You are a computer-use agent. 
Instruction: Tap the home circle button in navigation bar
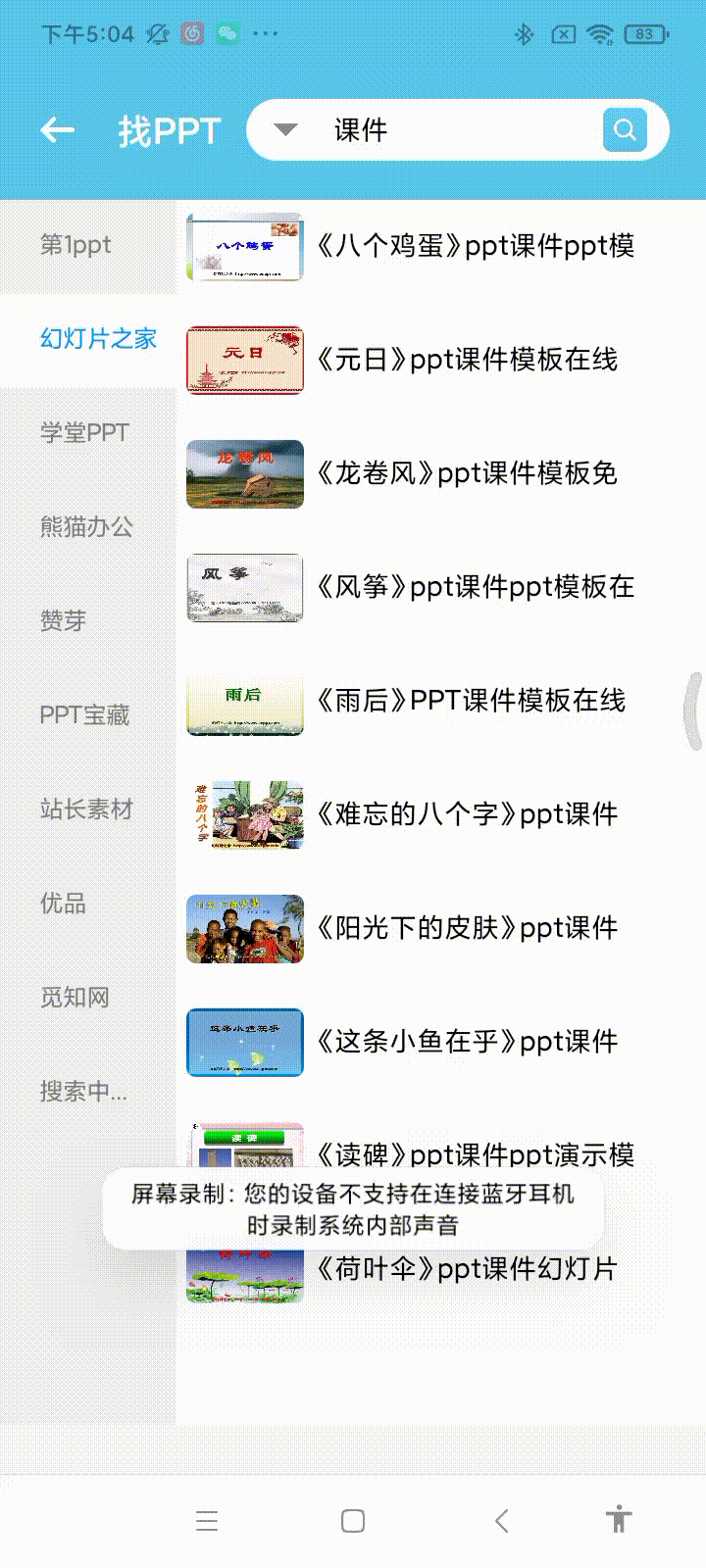(350, 1520)
